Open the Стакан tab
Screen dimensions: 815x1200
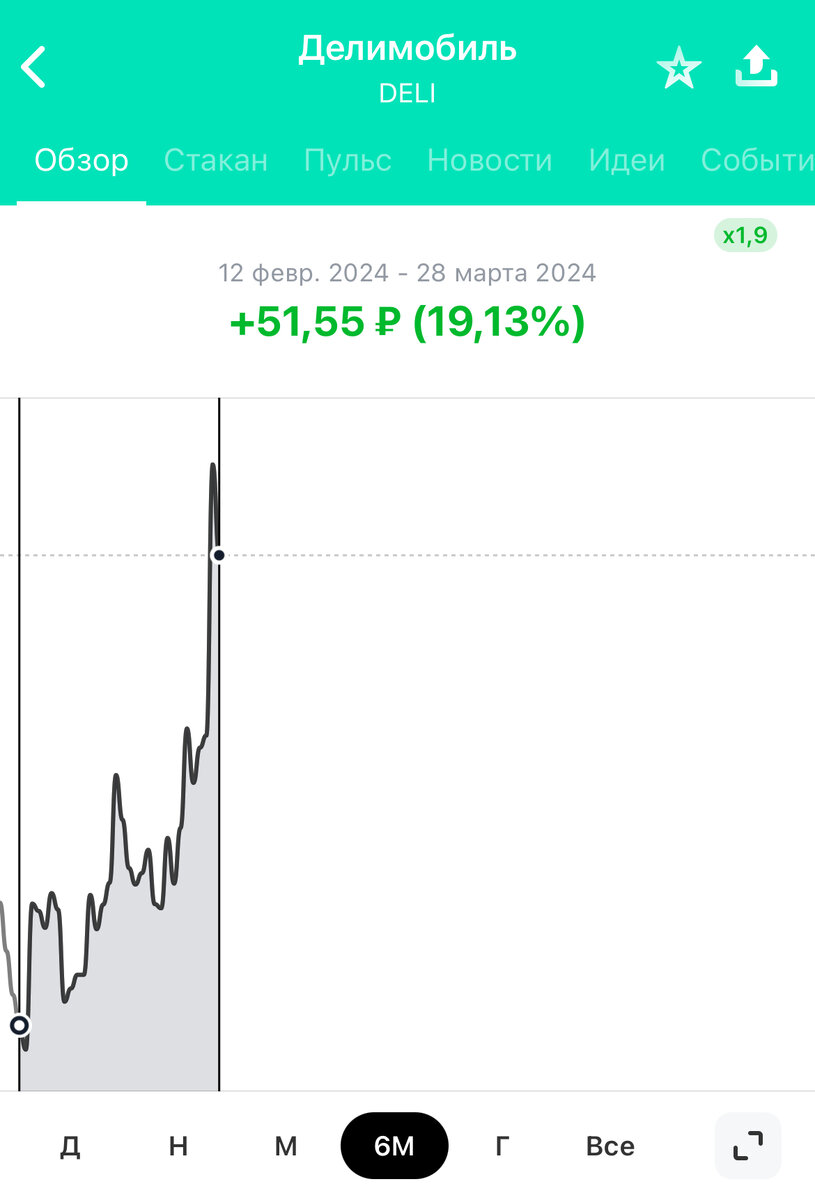pos(216,160)
